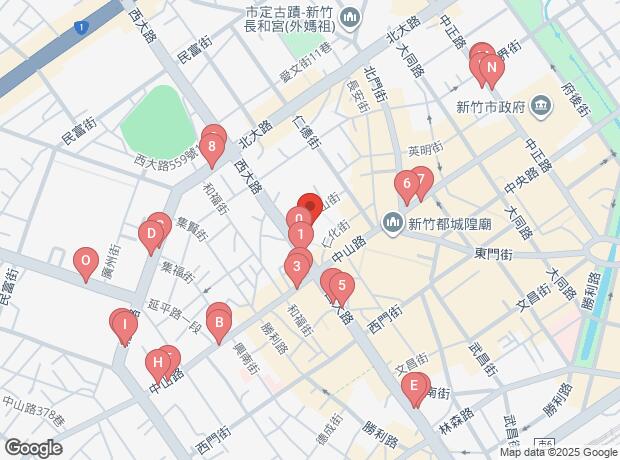Select the marker labeled N
The width and height of the screenshot is (620, 460).
pos(491,71)
